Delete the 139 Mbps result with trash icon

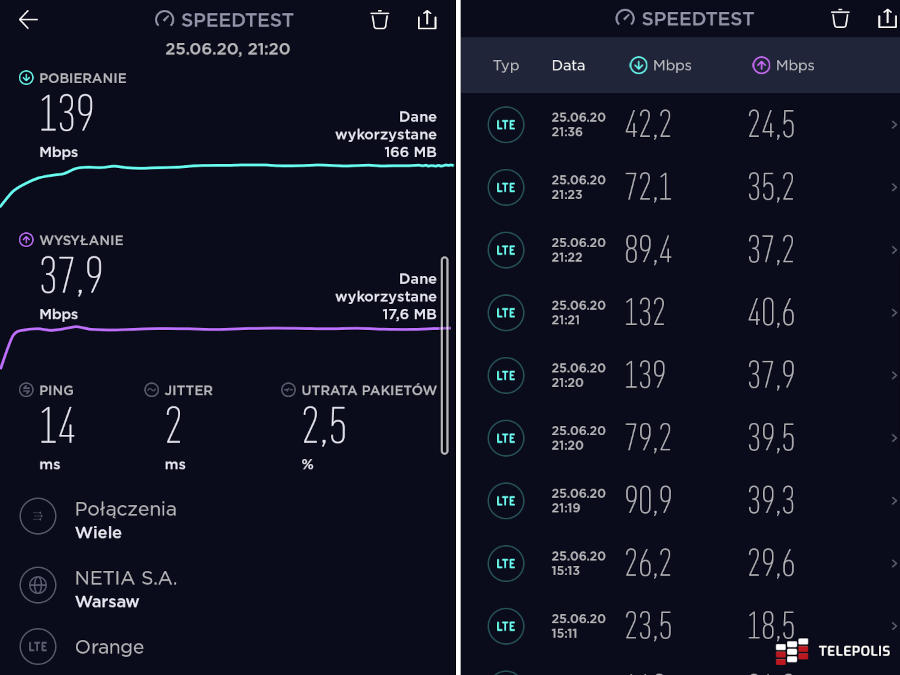pyautogui.click(x=380, y=20)
